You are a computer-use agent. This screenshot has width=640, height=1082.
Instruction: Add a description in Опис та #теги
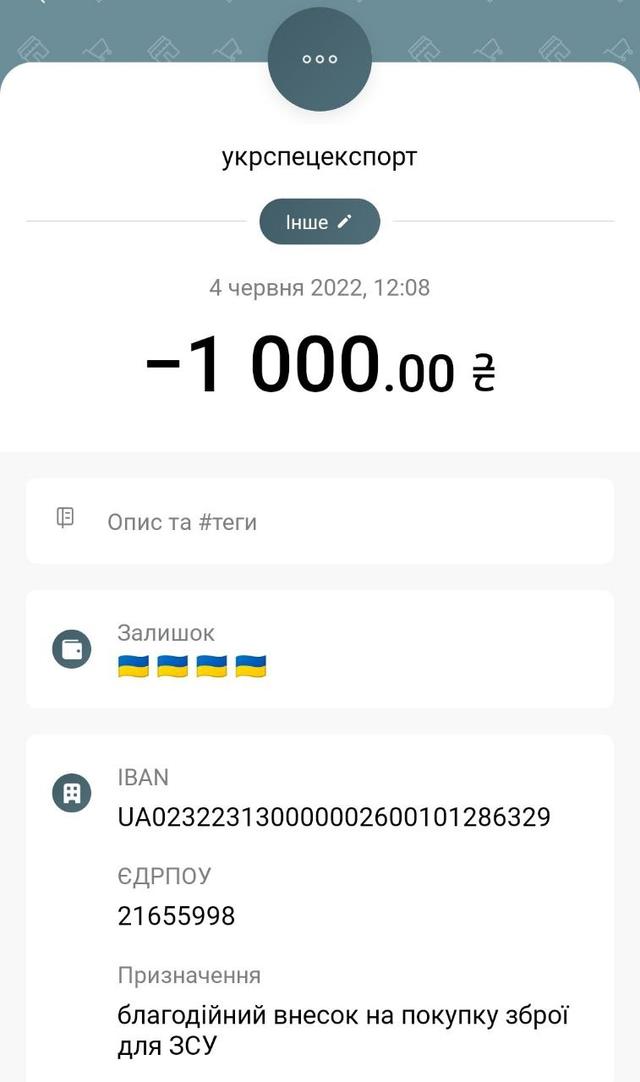coord(319,521)
